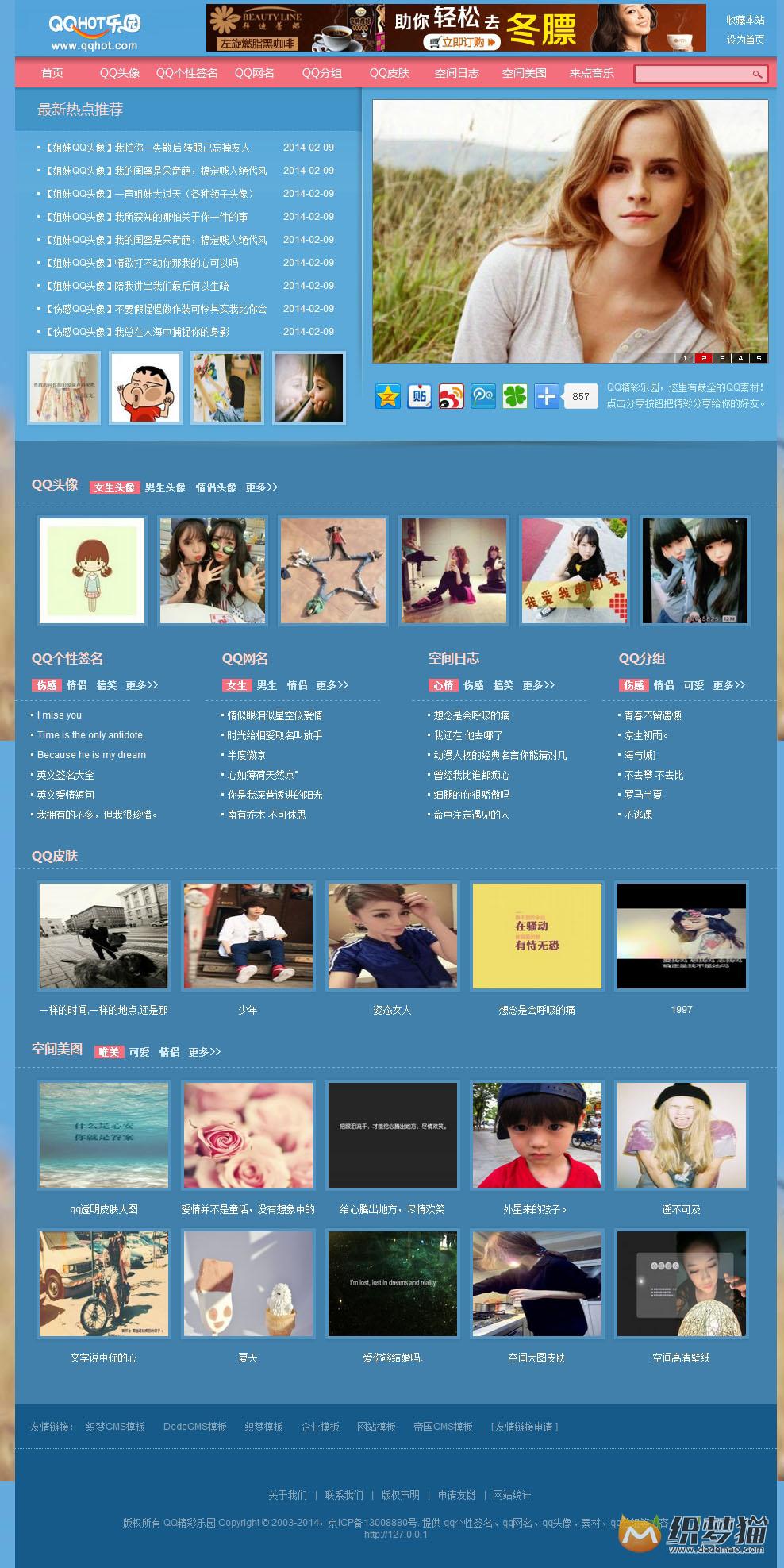The width and height of the screenshot is (784, 1568).
Task: Open signature 'Time is the only antidote.'
Action: [91, 735]
